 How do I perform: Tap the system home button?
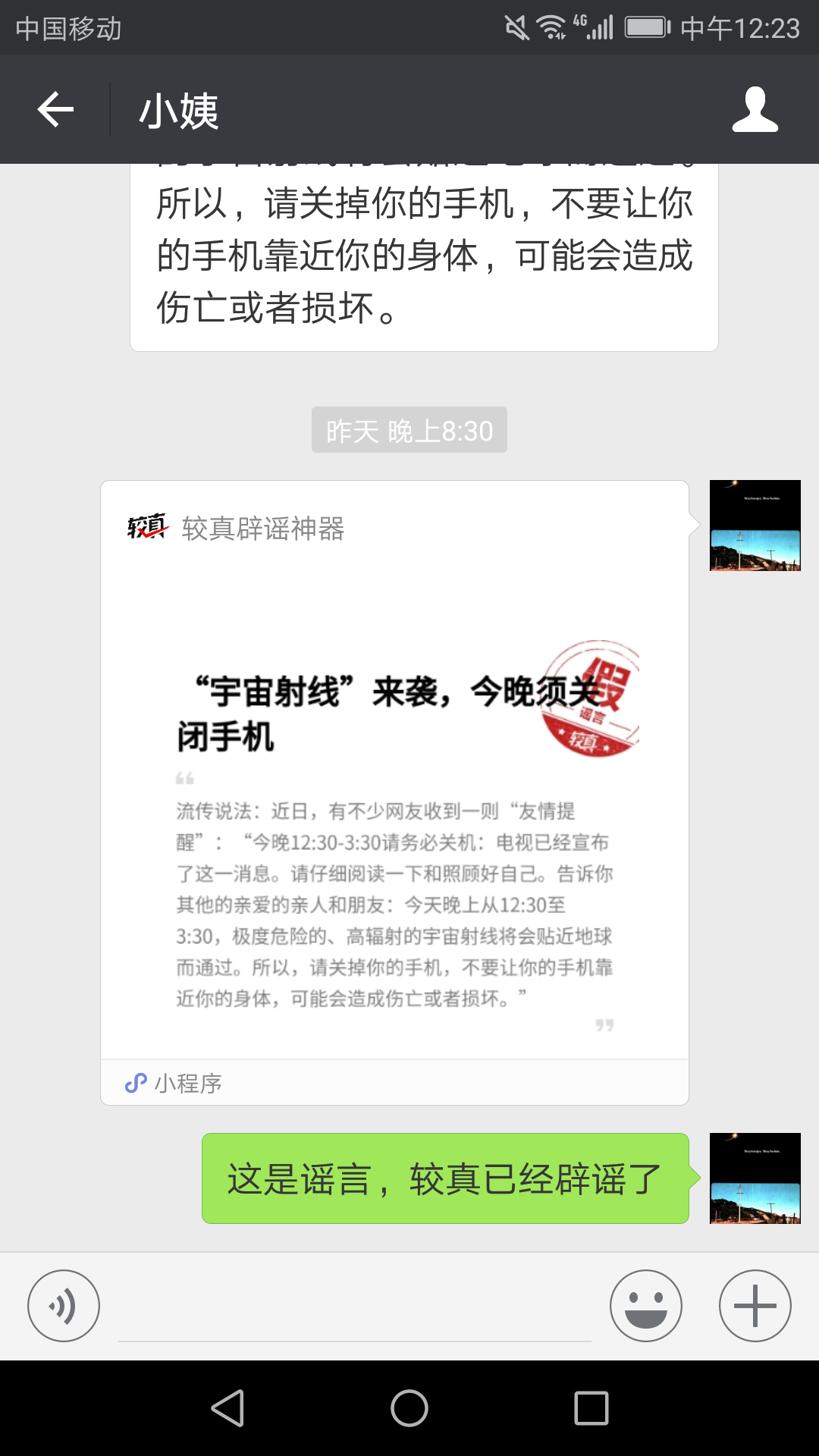pos(409,1409)
